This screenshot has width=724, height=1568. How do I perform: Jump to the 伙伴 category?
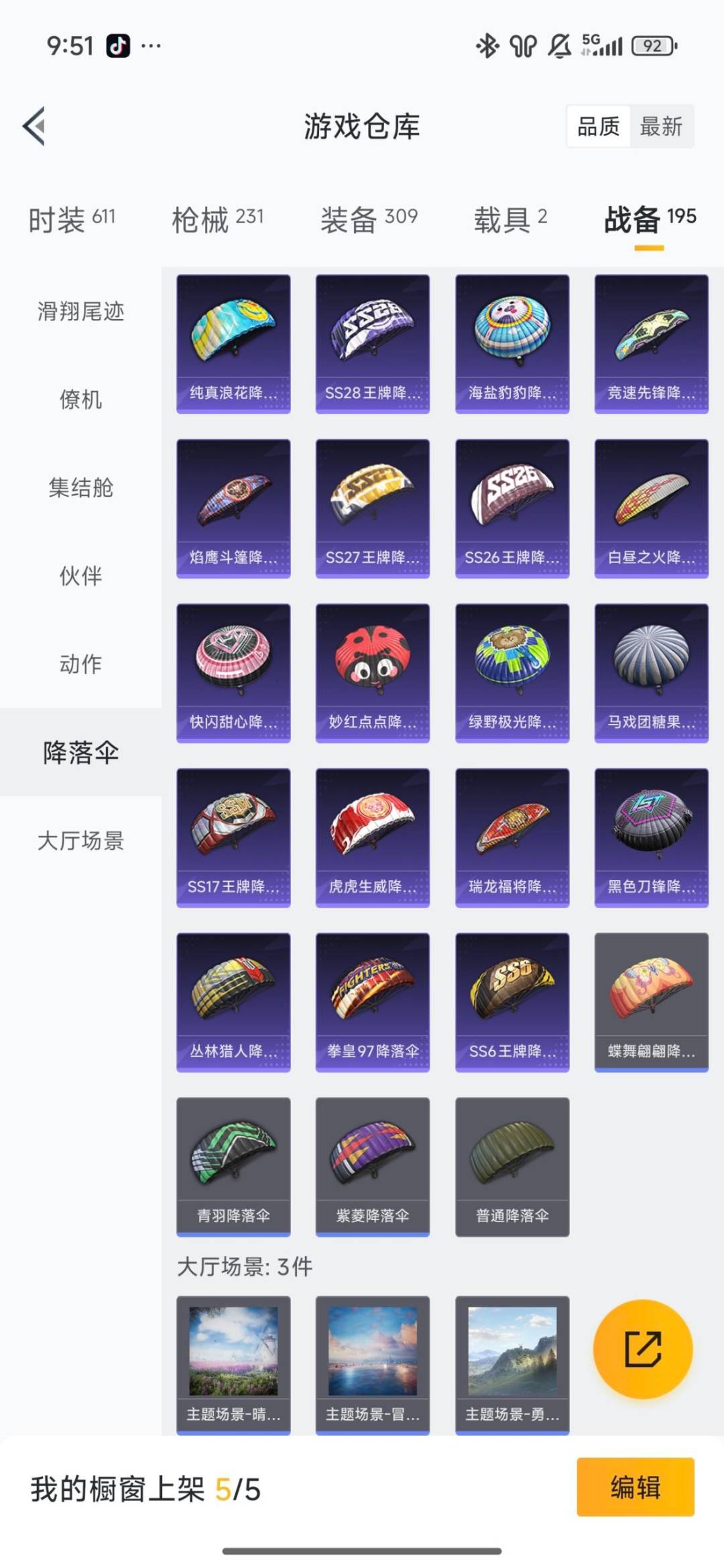80,576
